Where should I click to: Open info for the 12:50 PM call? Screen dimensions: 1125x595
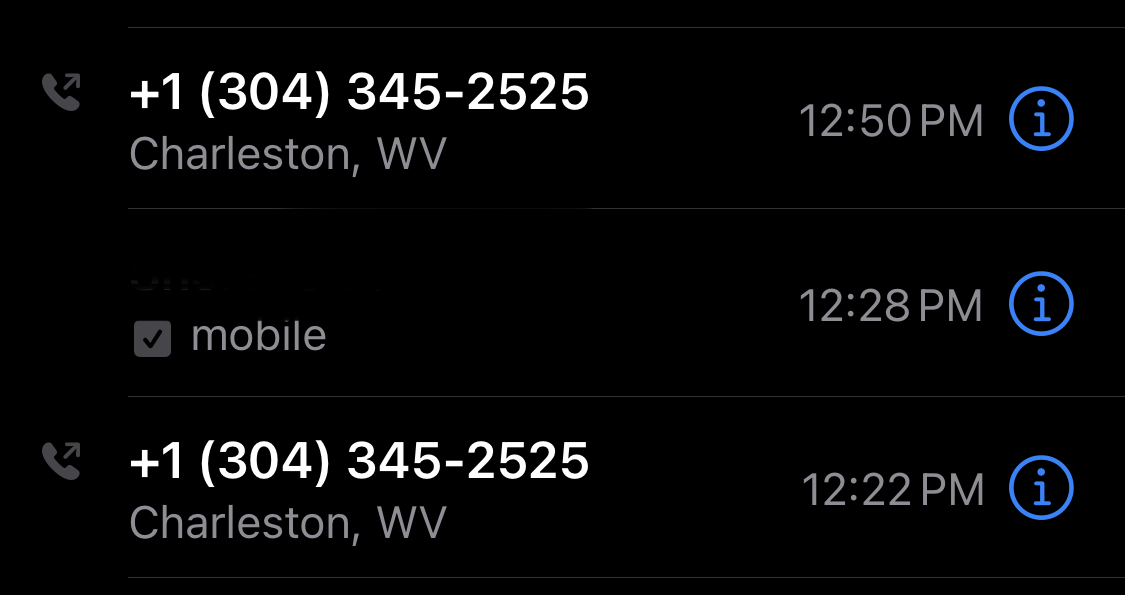click(x=1041, y=120)
